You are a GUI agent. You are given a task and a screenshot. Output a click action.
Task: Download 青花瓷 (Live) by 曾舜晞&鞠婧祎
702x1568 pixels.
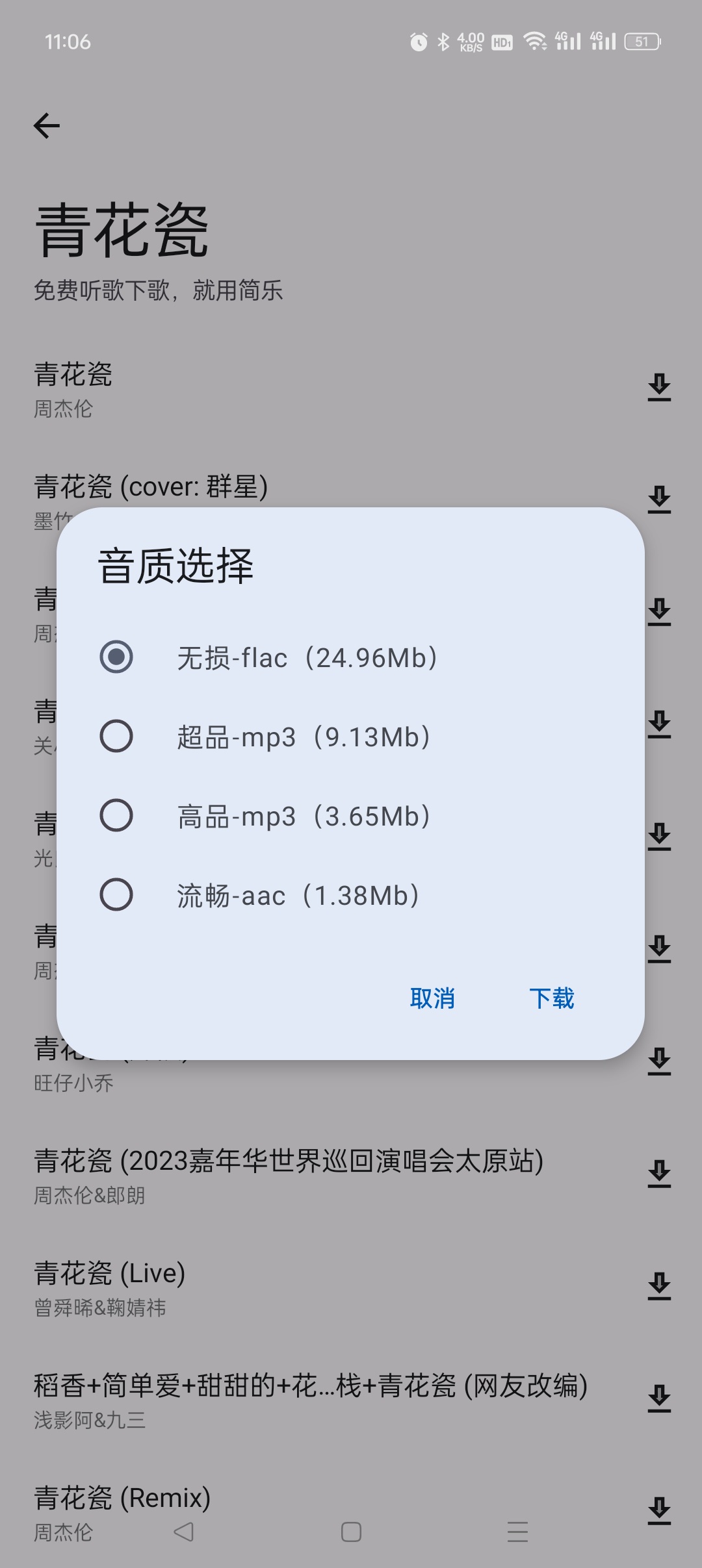(659, 1287)
